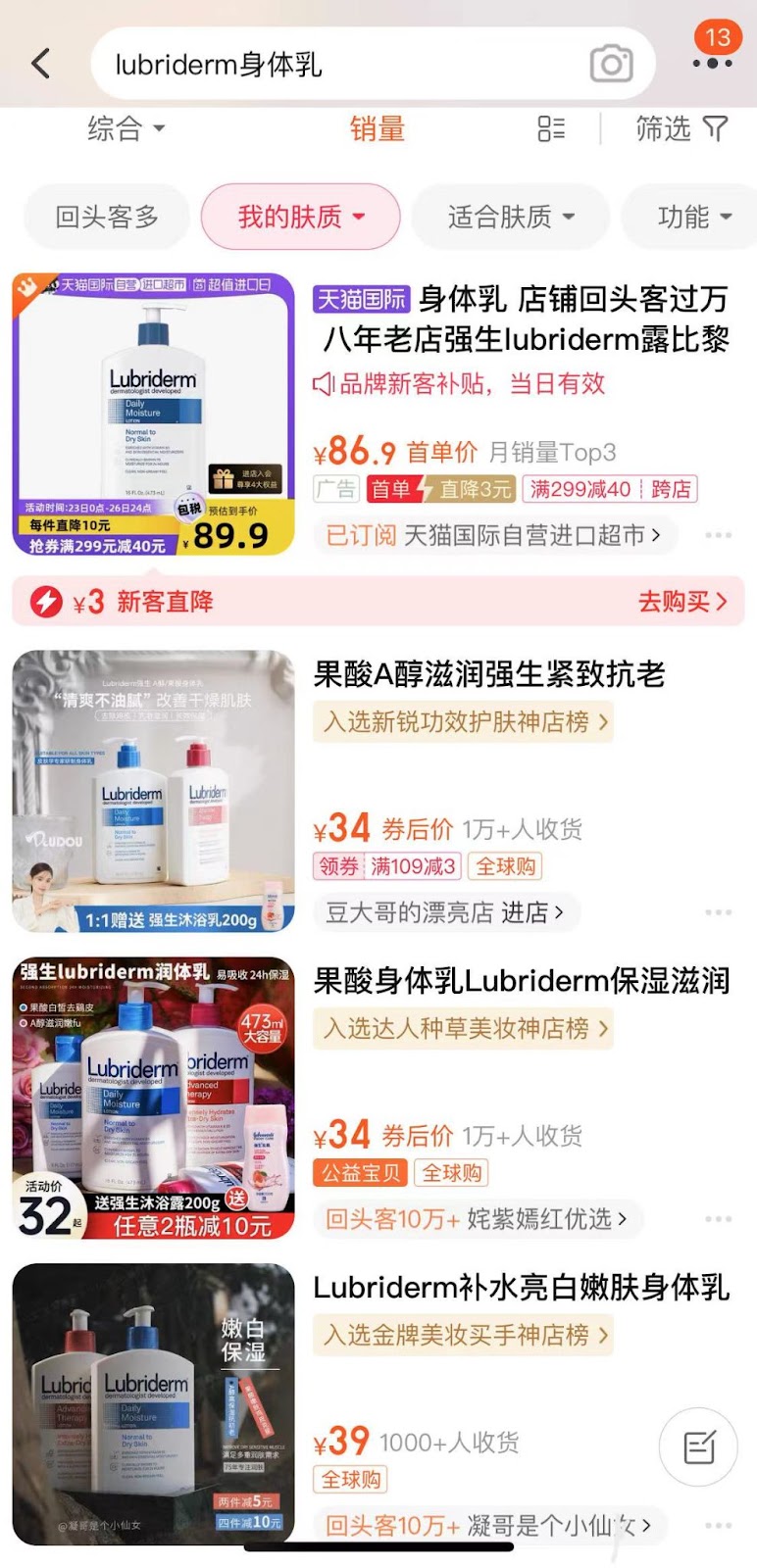
Task: Select the 回头客多 filter chip
Action: click(x=106, y=217)
